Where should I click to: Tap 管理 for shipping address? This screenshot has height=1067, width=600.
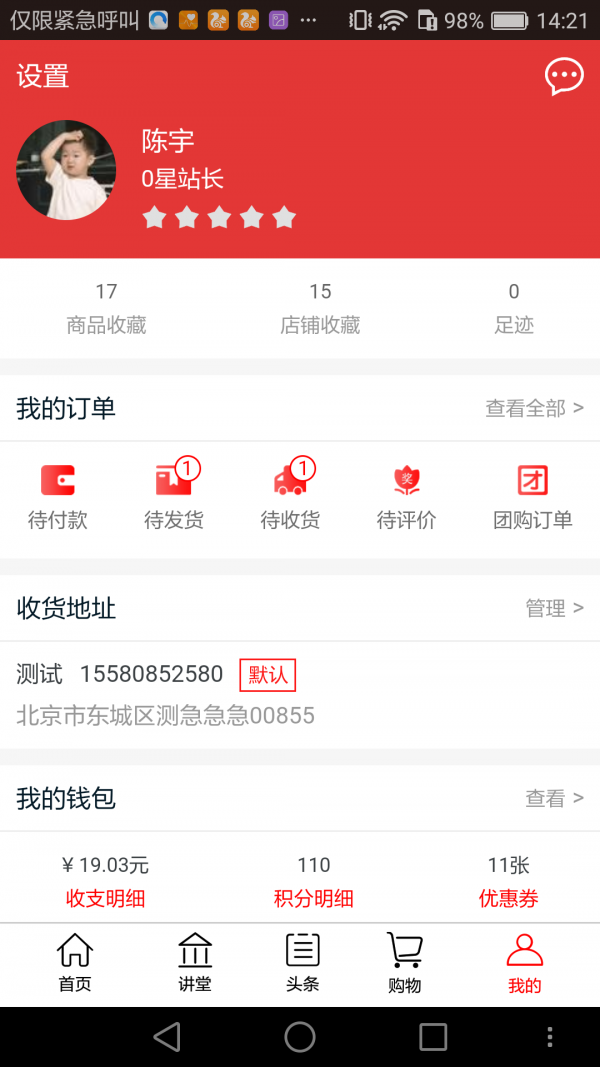(554, 608)
